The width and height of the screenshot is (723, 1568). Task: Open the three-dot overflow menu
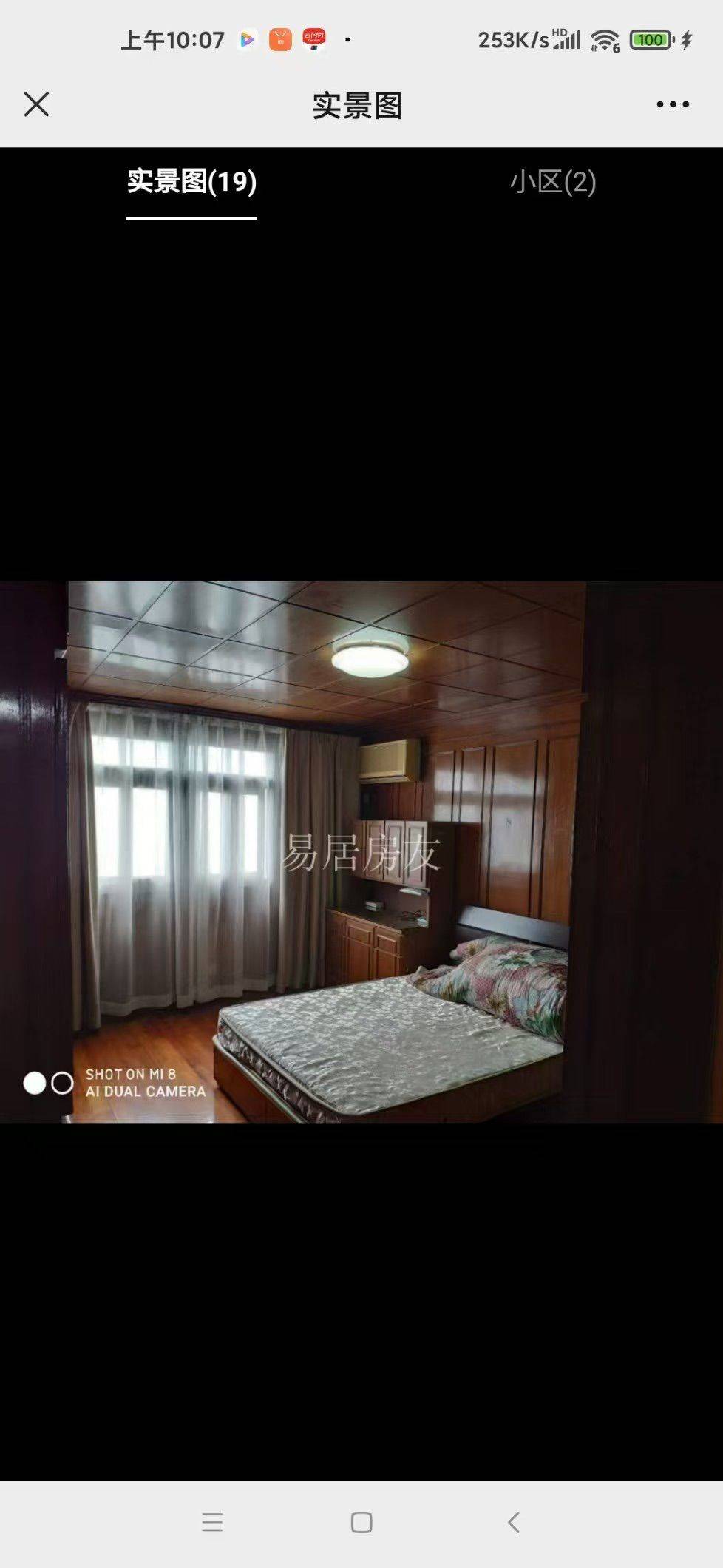tap(673, 104)
